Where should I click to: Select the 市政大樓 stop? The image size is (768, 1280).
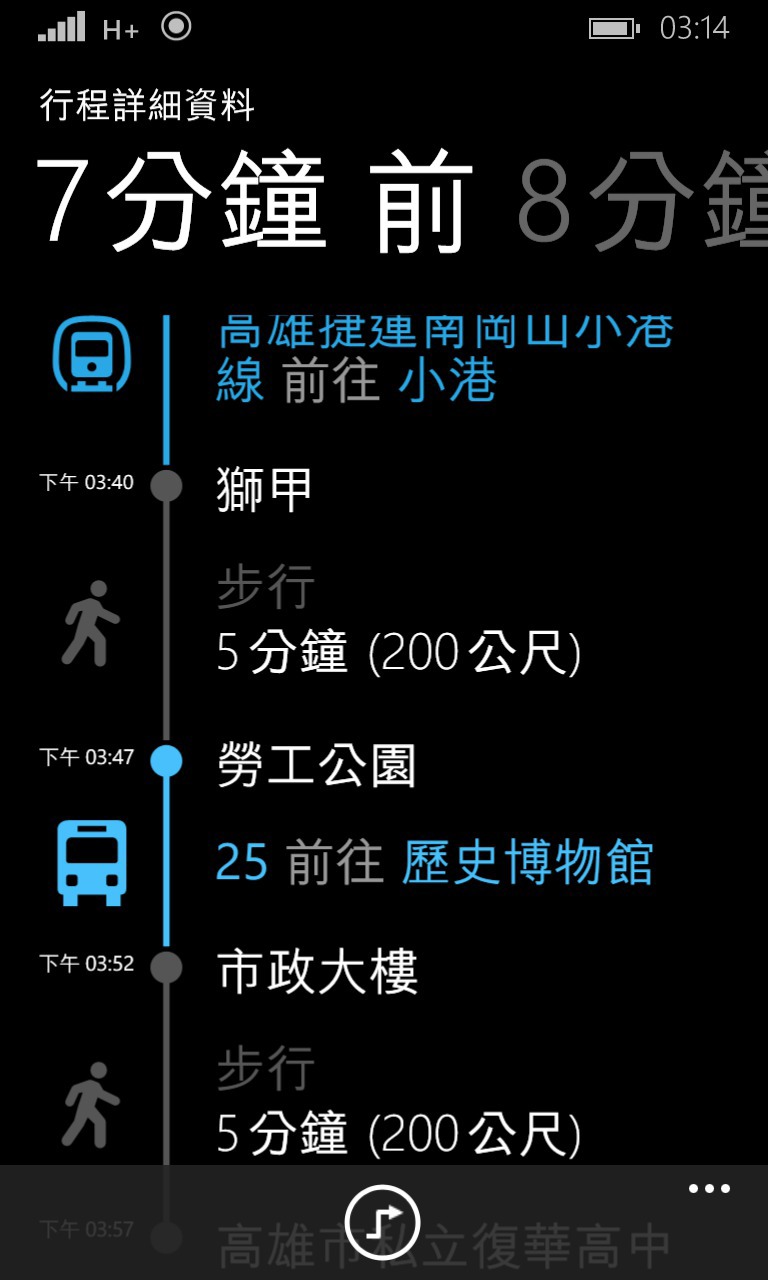tap(317, 971)
